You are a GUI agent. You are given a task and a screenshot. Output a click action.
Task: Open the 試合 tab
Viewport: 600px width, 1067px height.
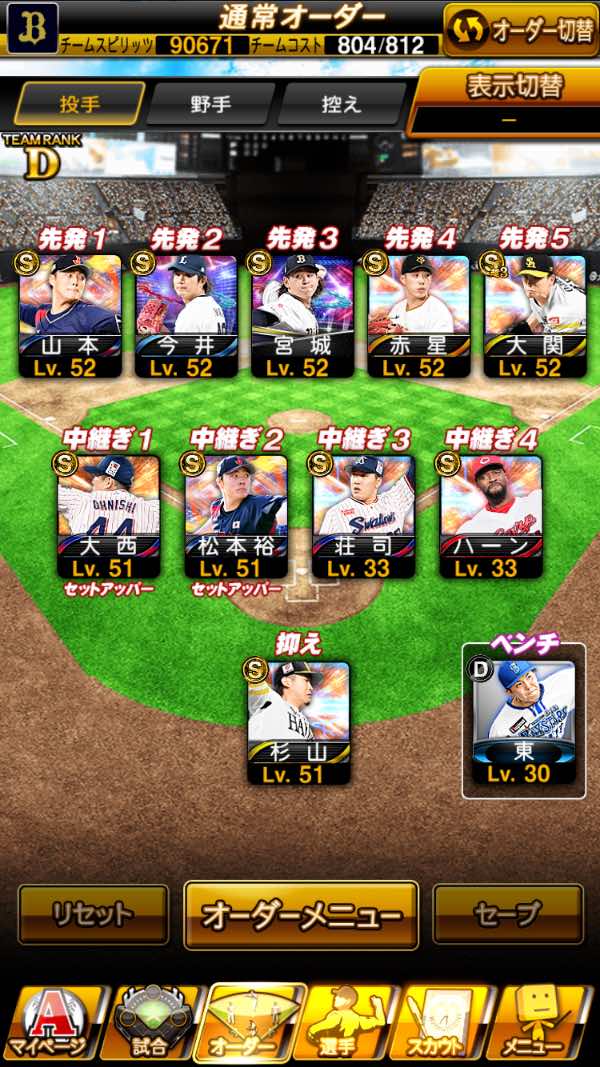150,1025
